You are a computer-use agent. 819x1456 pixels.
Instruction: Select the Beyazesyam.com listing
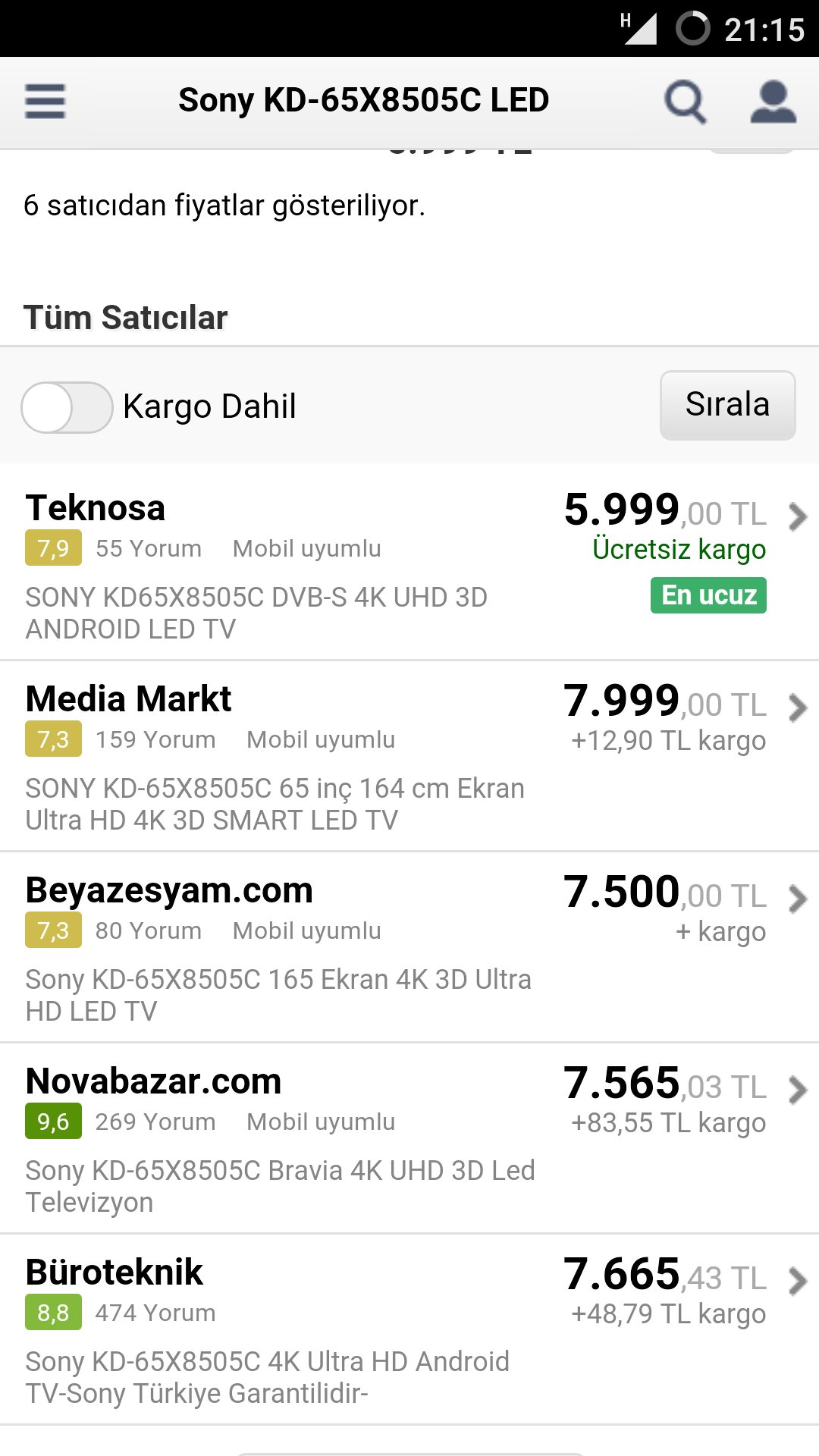coord(409,947)
